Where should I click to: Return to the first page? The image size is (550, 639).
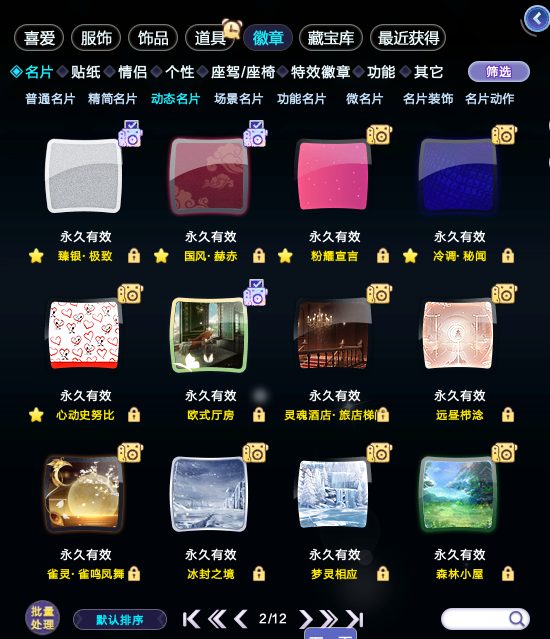point(191,619)
